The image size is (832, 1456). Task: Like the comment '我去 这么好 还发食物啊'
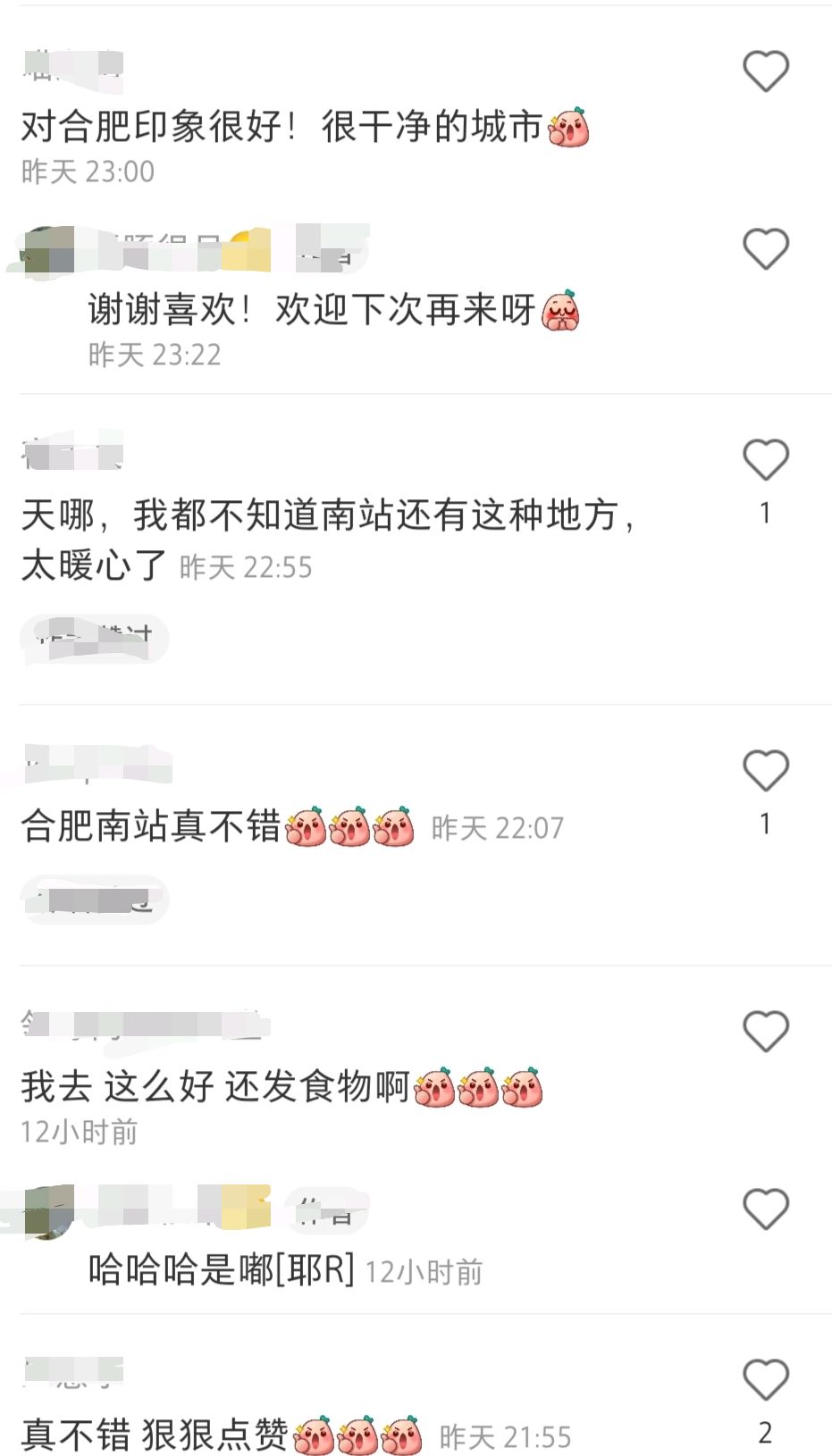pos(766,1032)
